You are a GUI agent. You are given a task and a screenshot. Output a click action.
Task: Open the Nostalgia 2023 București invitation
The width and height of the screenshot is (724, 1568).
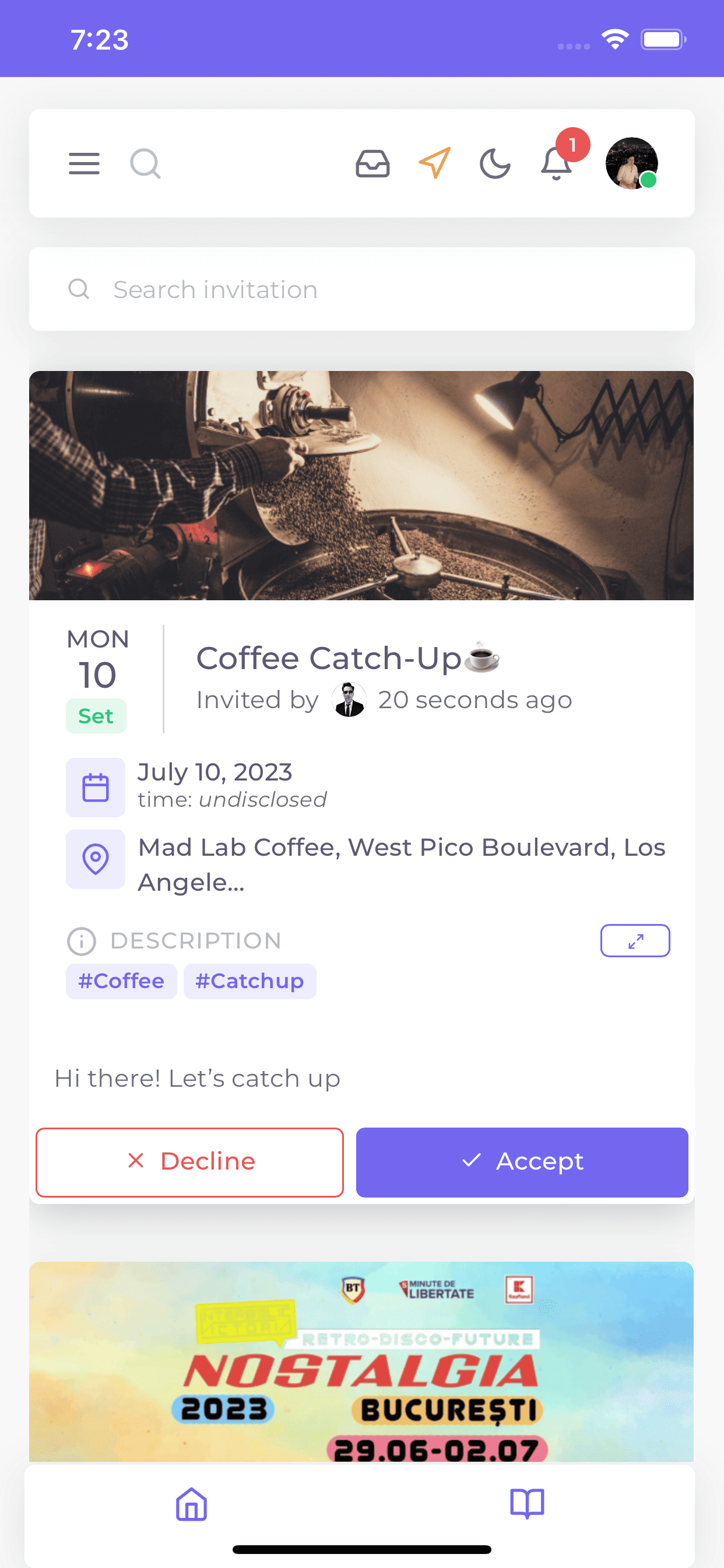(x=361, y=1361)
